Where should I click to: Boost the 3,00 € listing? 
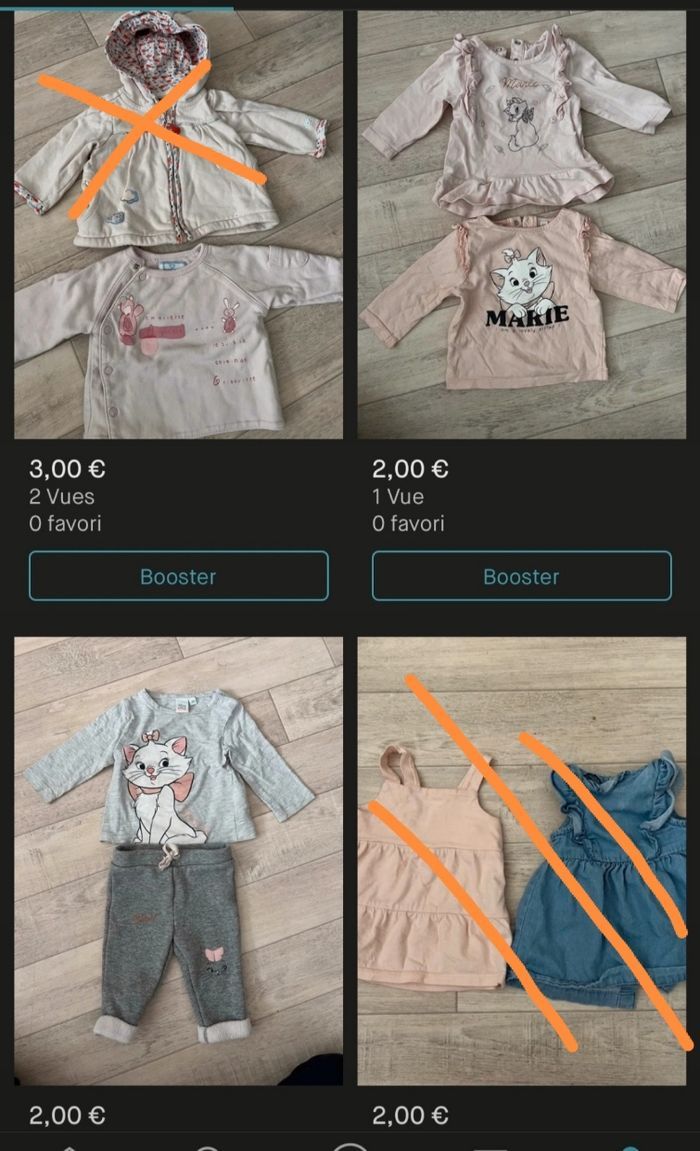coord(178,576)
